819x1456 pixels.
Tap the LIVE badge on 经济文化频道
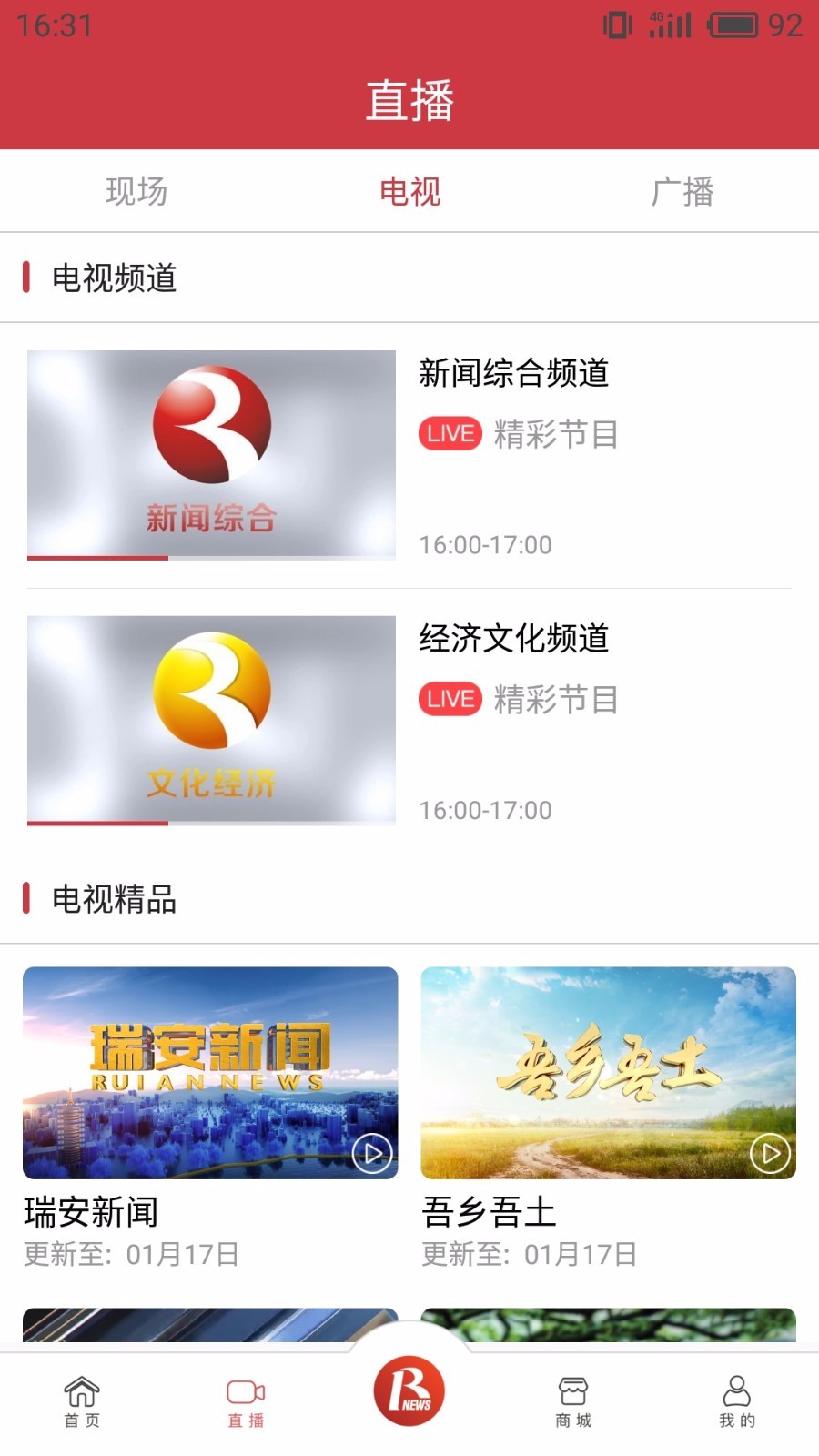click(450, 699)
